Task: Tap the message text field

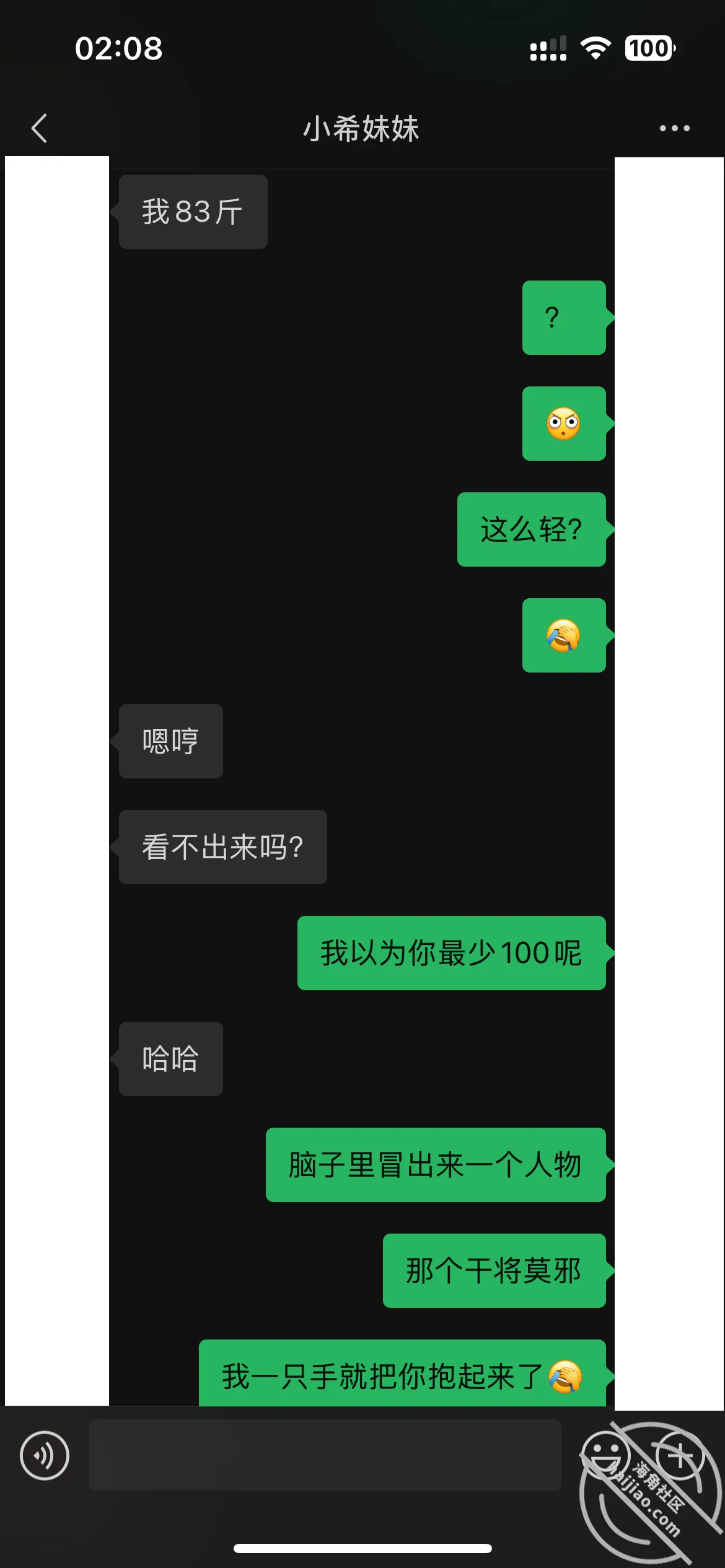Action: [x=325, y=1455]
